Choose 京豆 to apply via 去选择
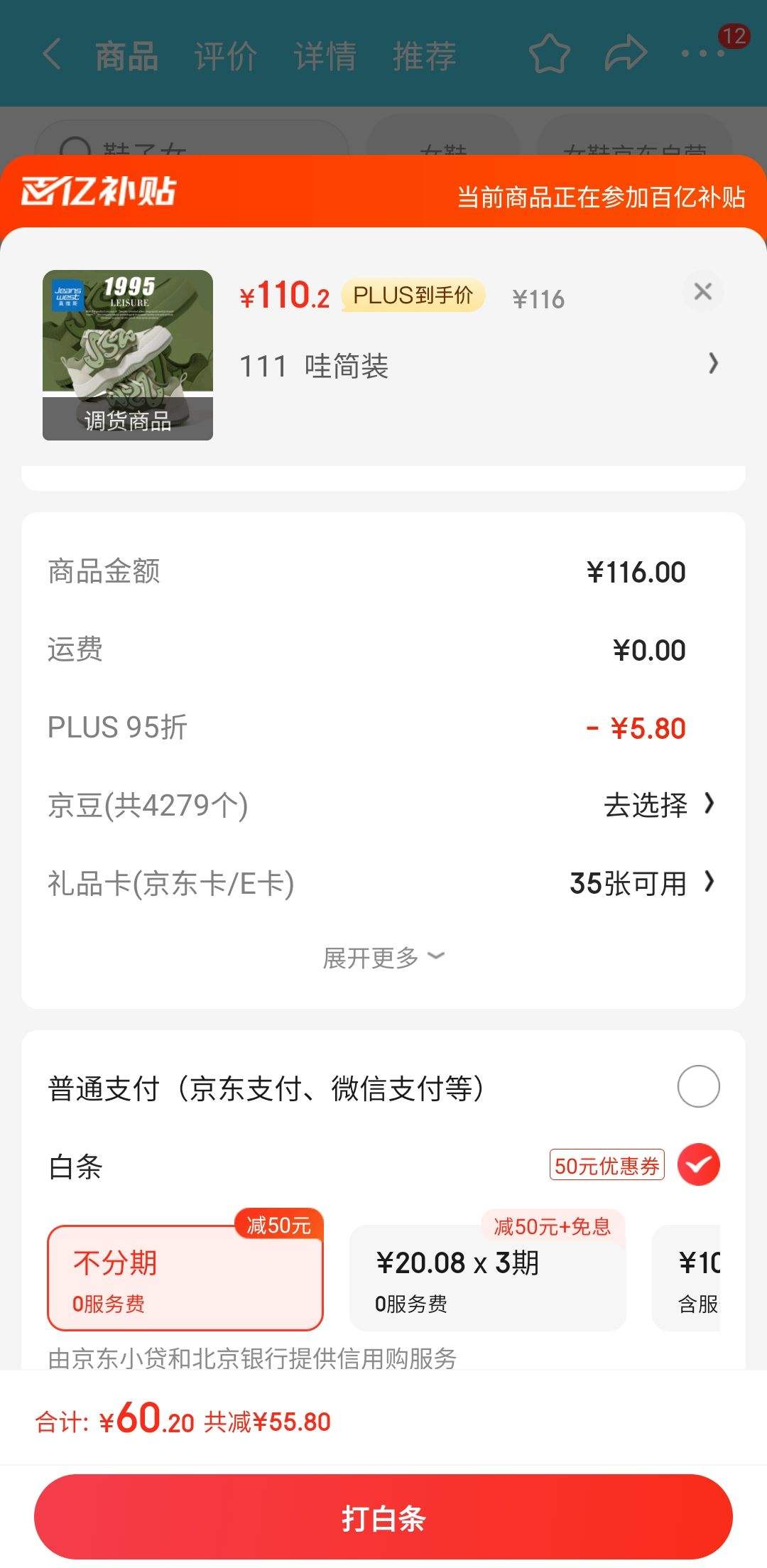Viewport: 767px width, 1568px height. [658, 805]
